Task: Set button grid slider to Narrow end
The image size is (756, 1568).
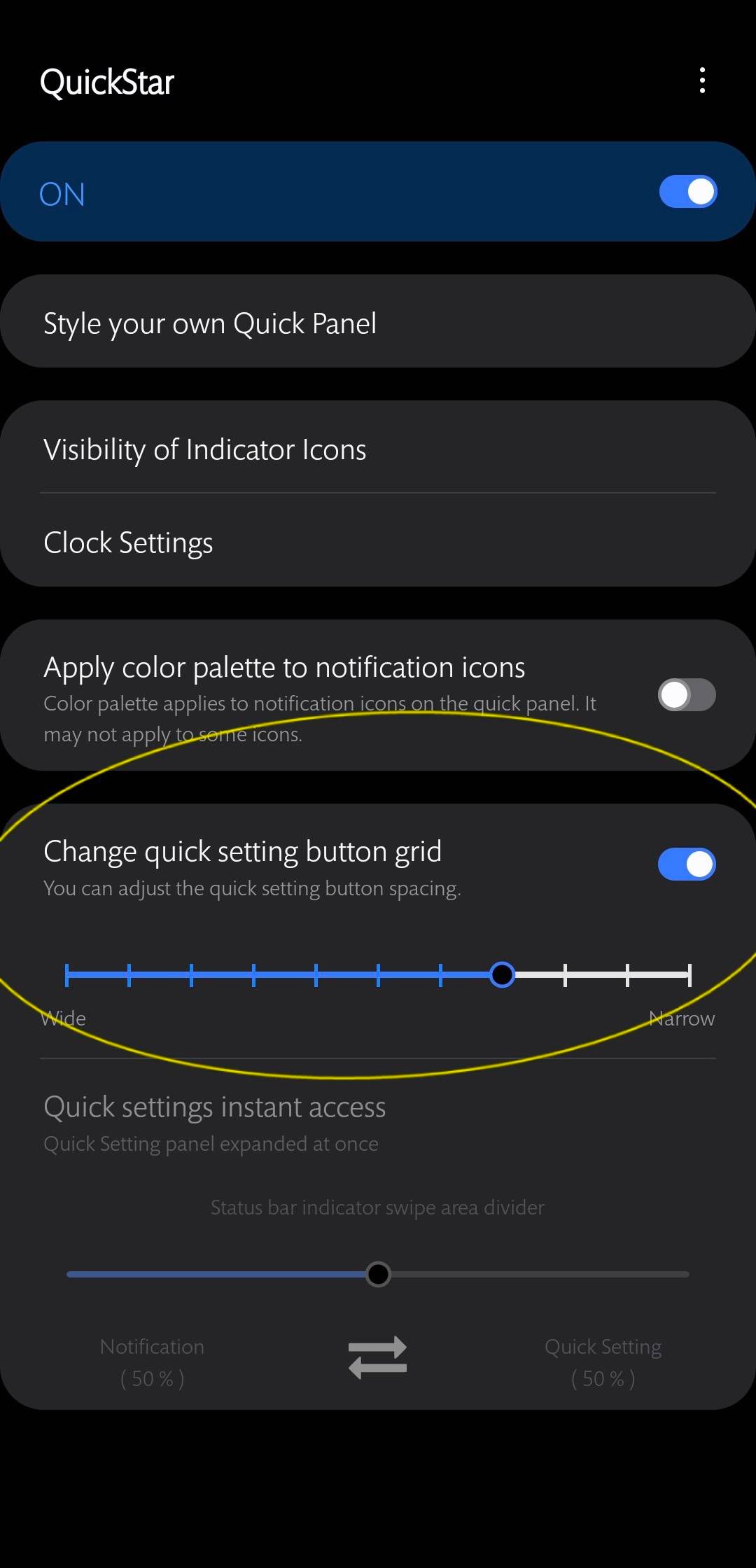Action: pyautogui.click(x=689, y=974)
